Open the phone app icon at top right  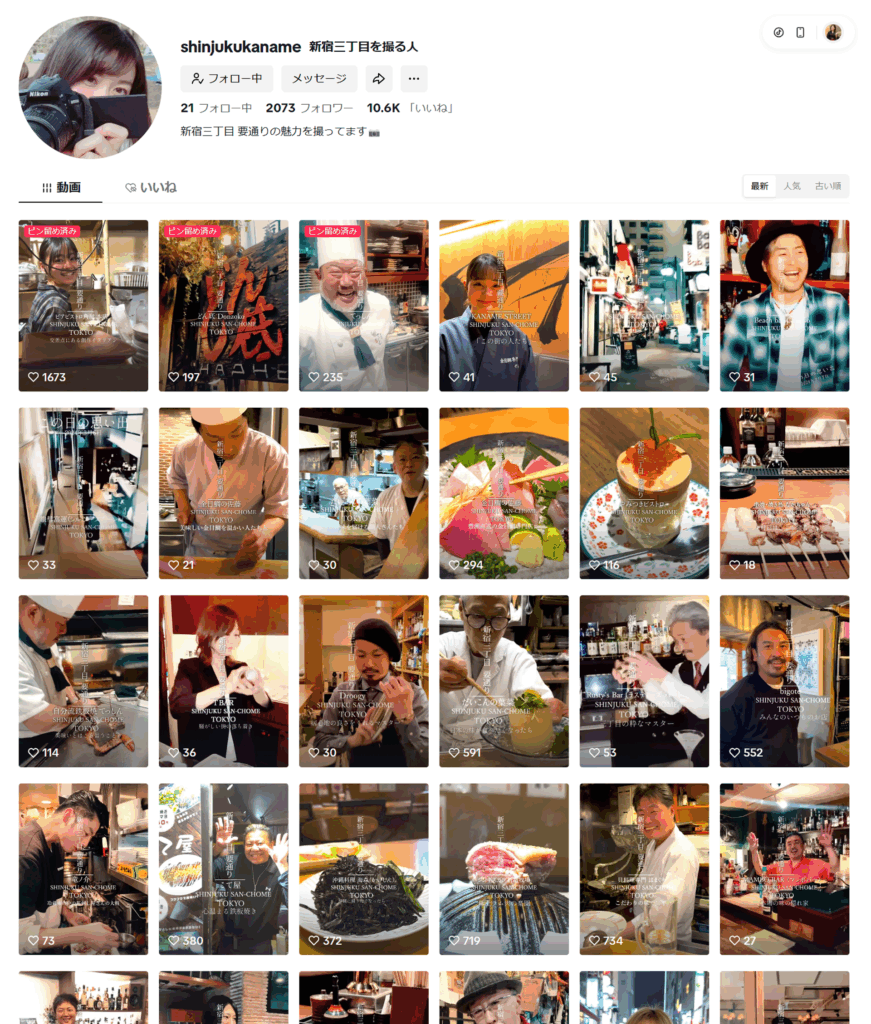pyautogui.click(x=800, y=32)
